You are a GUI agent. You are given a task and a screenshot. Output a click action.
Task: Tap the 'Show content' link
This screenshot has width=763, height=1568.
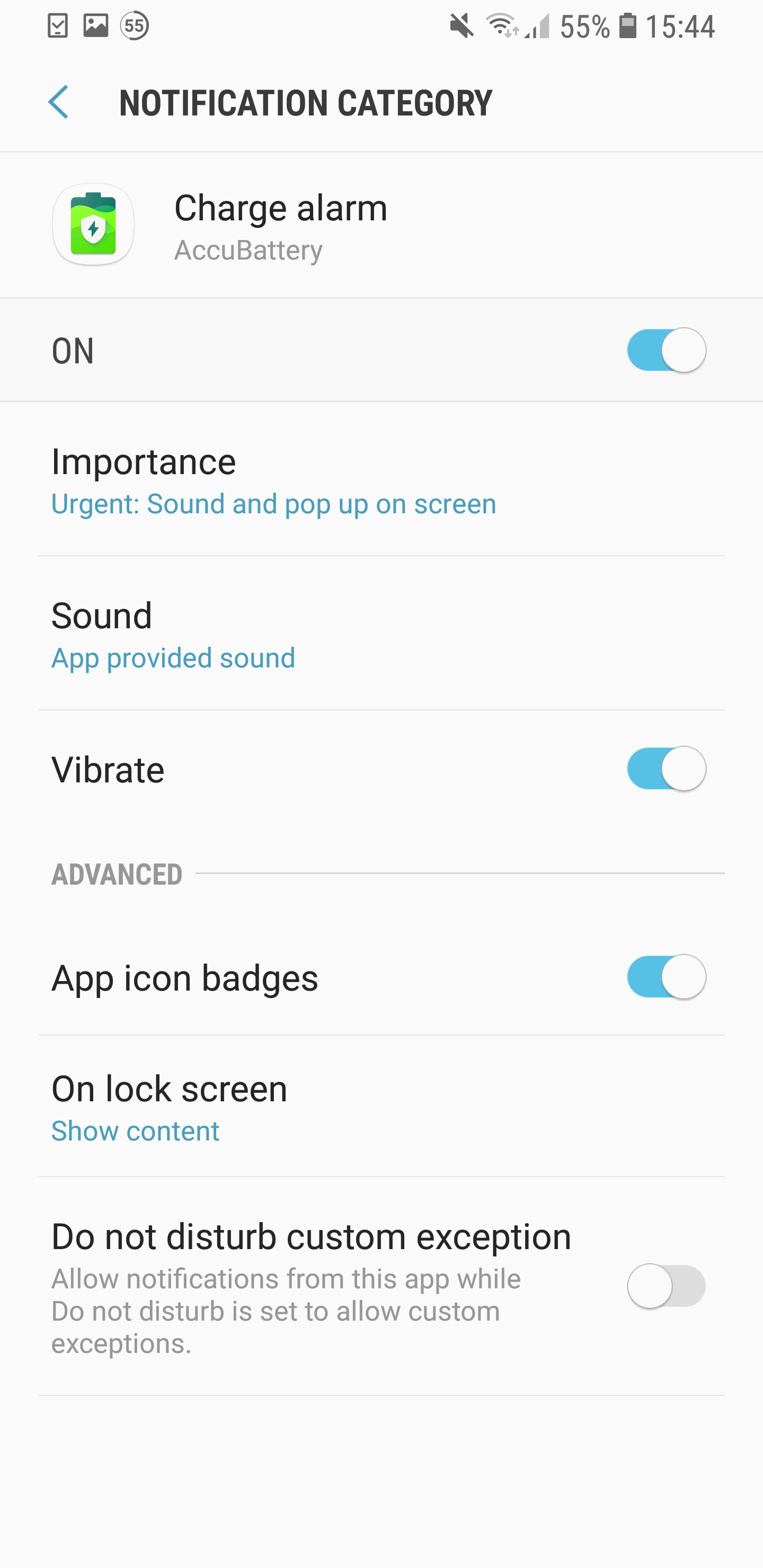135,1131
